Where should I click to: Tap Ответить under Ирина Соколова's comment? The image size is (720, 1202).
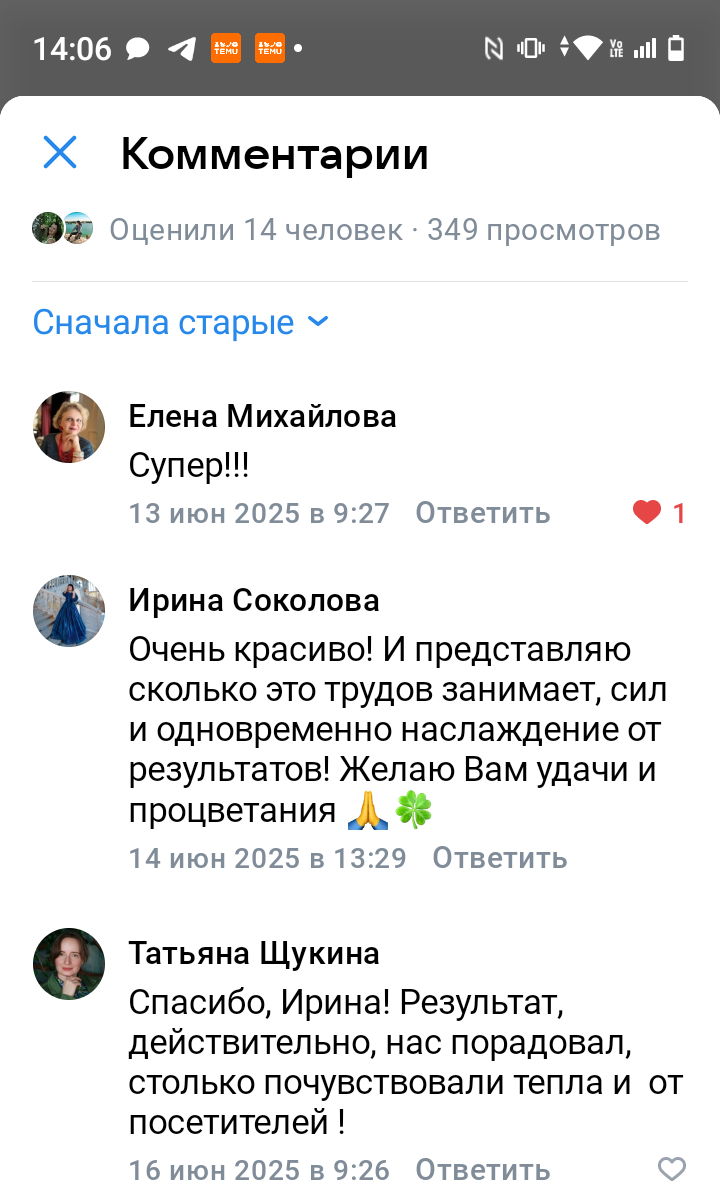click(x=499, y=857)
